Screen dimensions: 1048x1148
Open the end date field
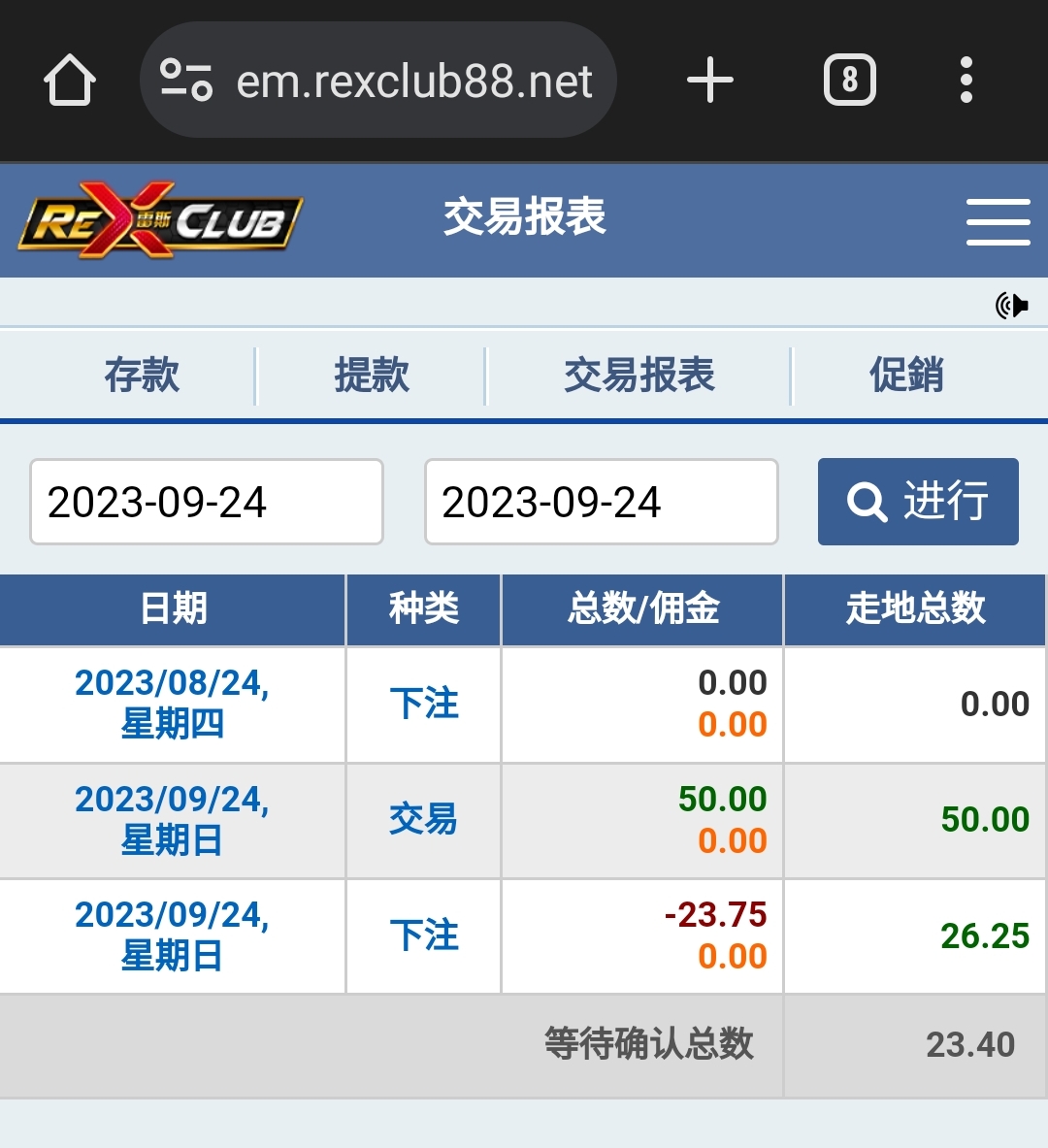pyautogui.click(x=602, y=502)
